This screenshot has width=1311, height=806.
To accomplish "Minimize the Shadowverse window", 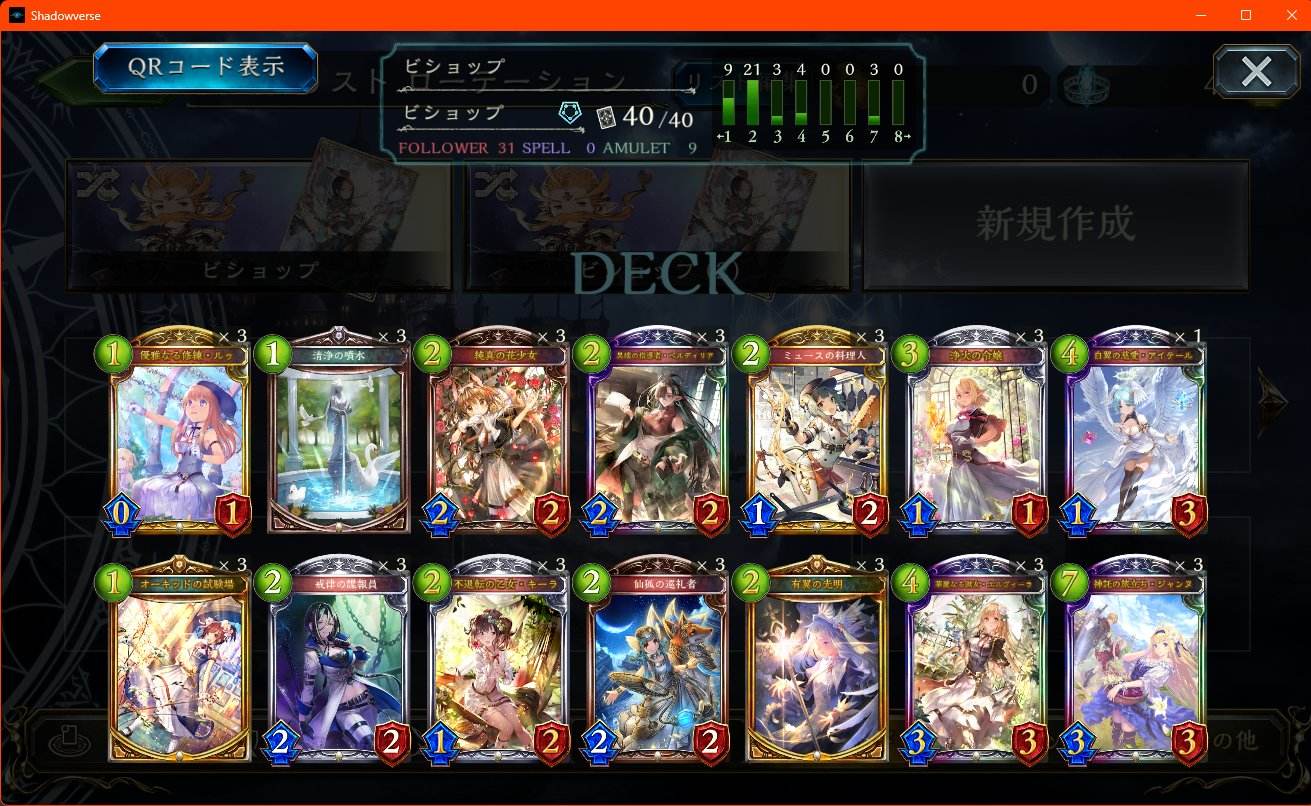I will tap(1201, 15).
